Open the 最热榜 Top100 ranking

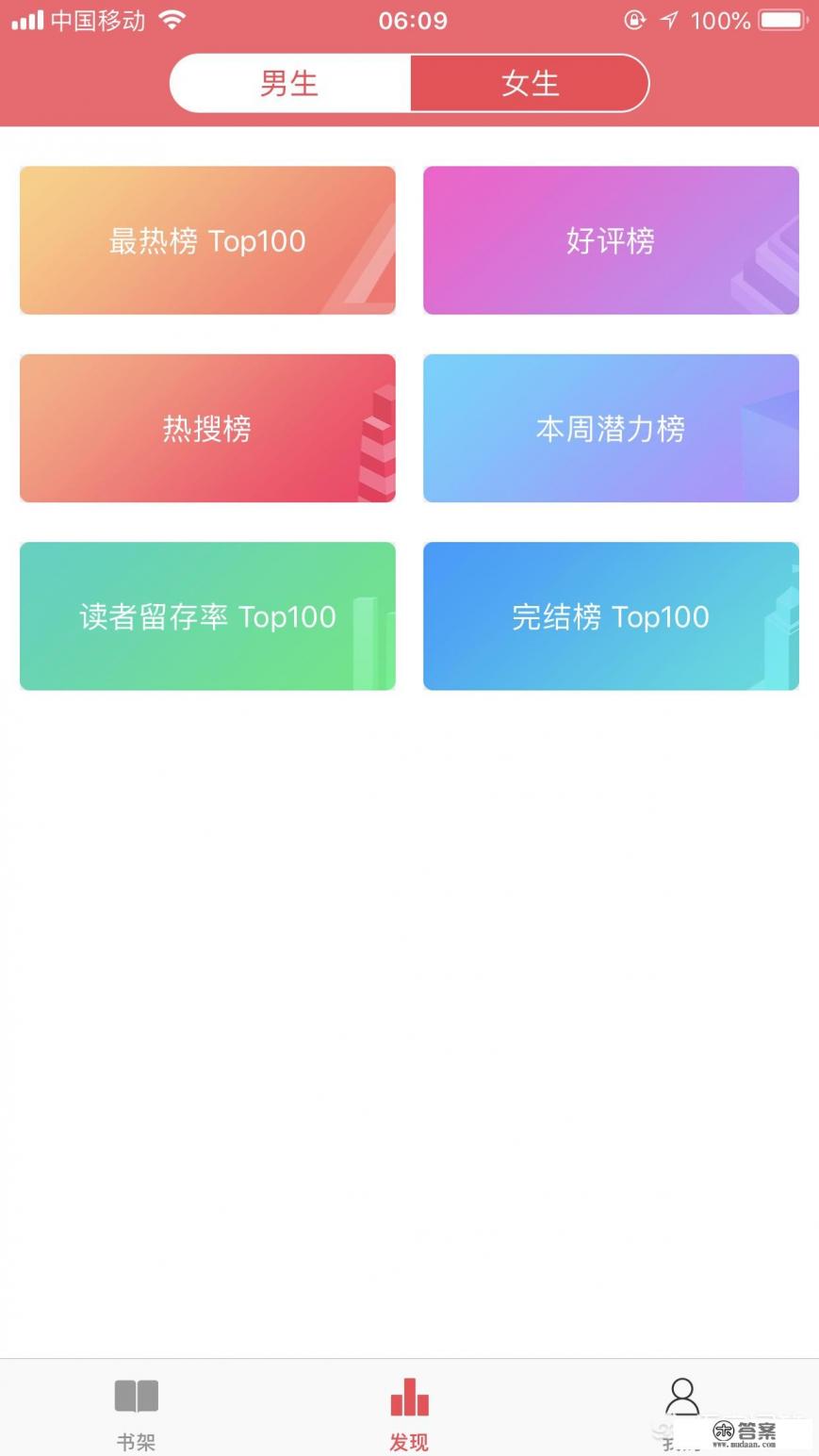[x=207, y=240]
